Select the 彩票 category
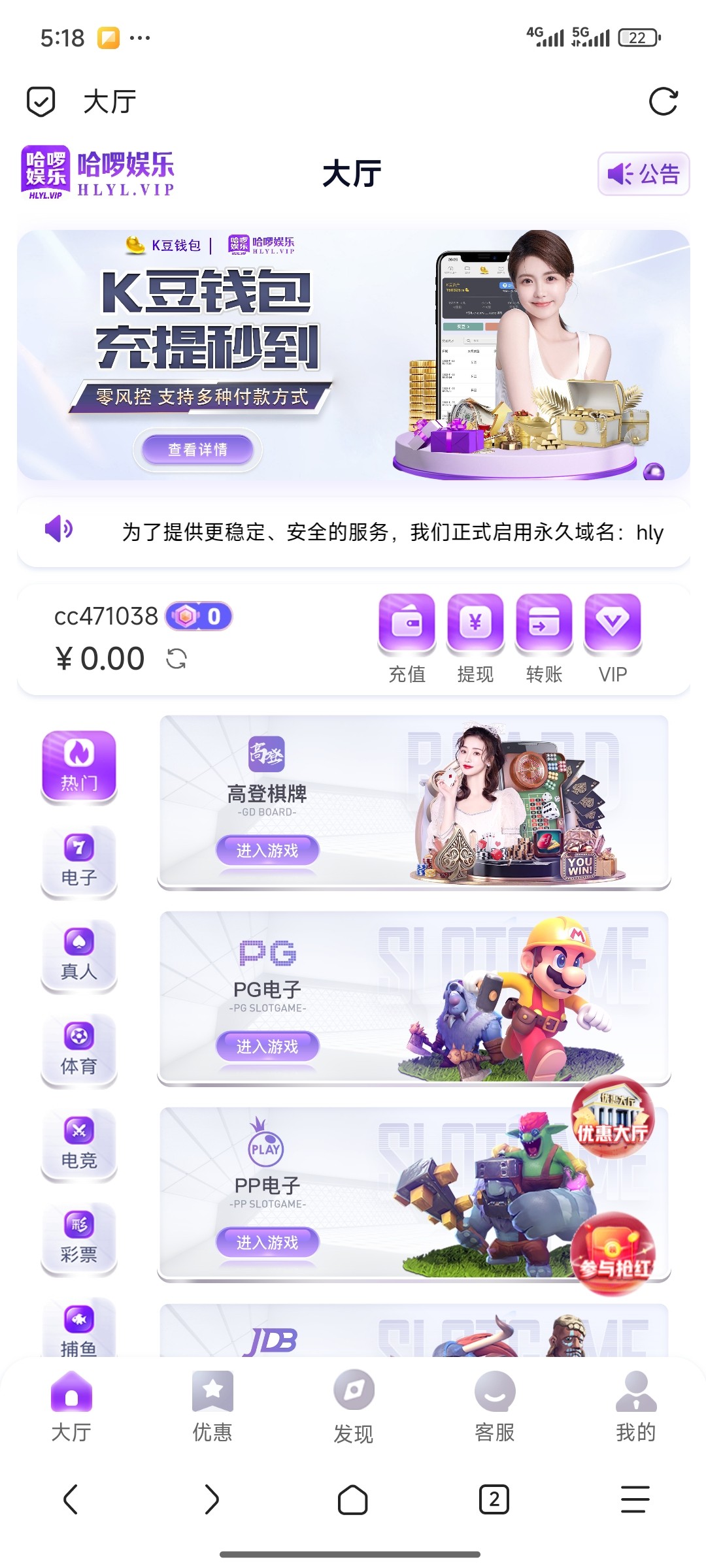Image resolution: width=706 pixels, height=1568 pixels. click(x=79, y=1238)
